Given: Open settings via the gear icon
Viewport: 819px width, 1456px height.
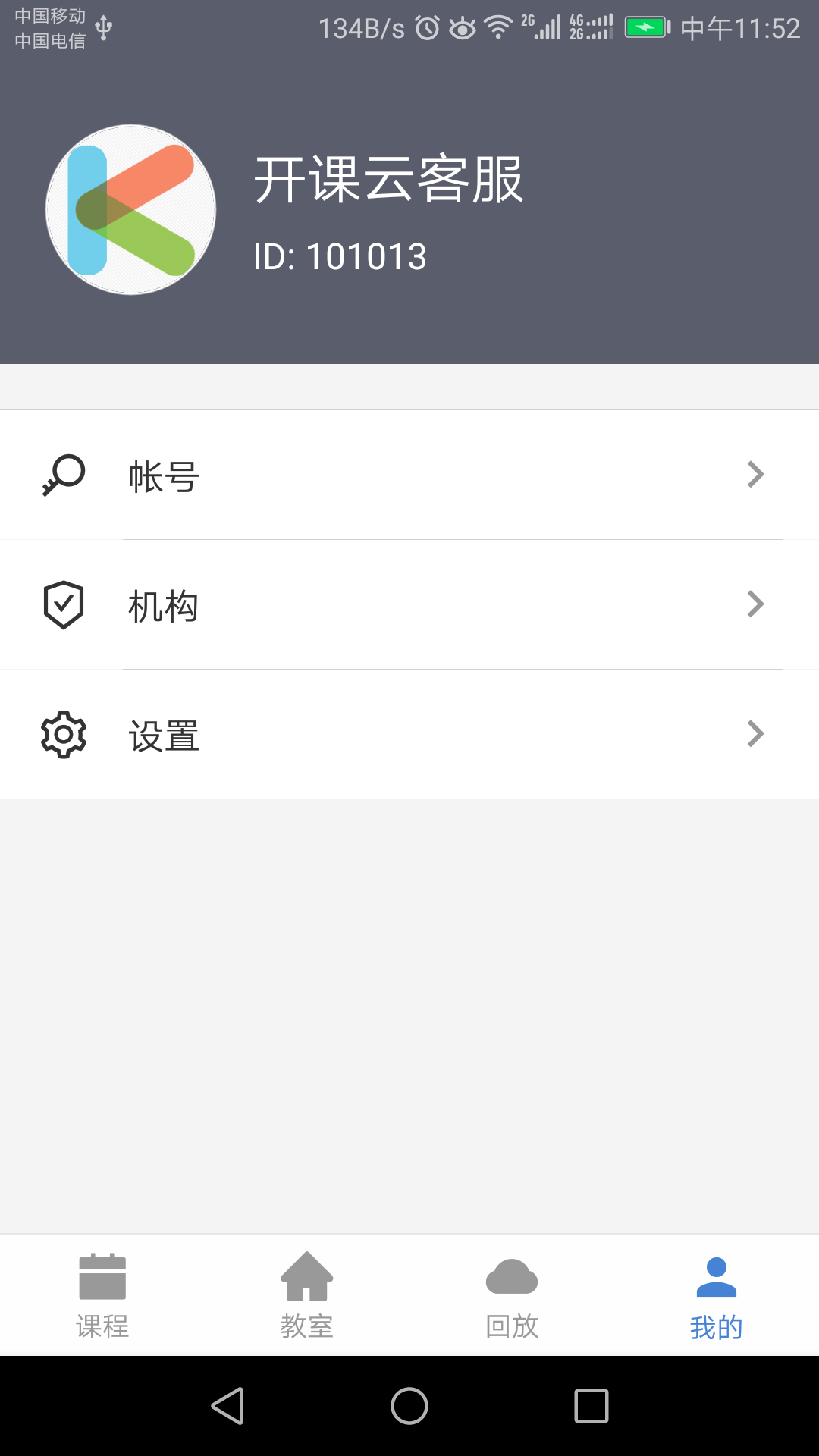Looking at the screenshot, I should [x=64, y=733].
